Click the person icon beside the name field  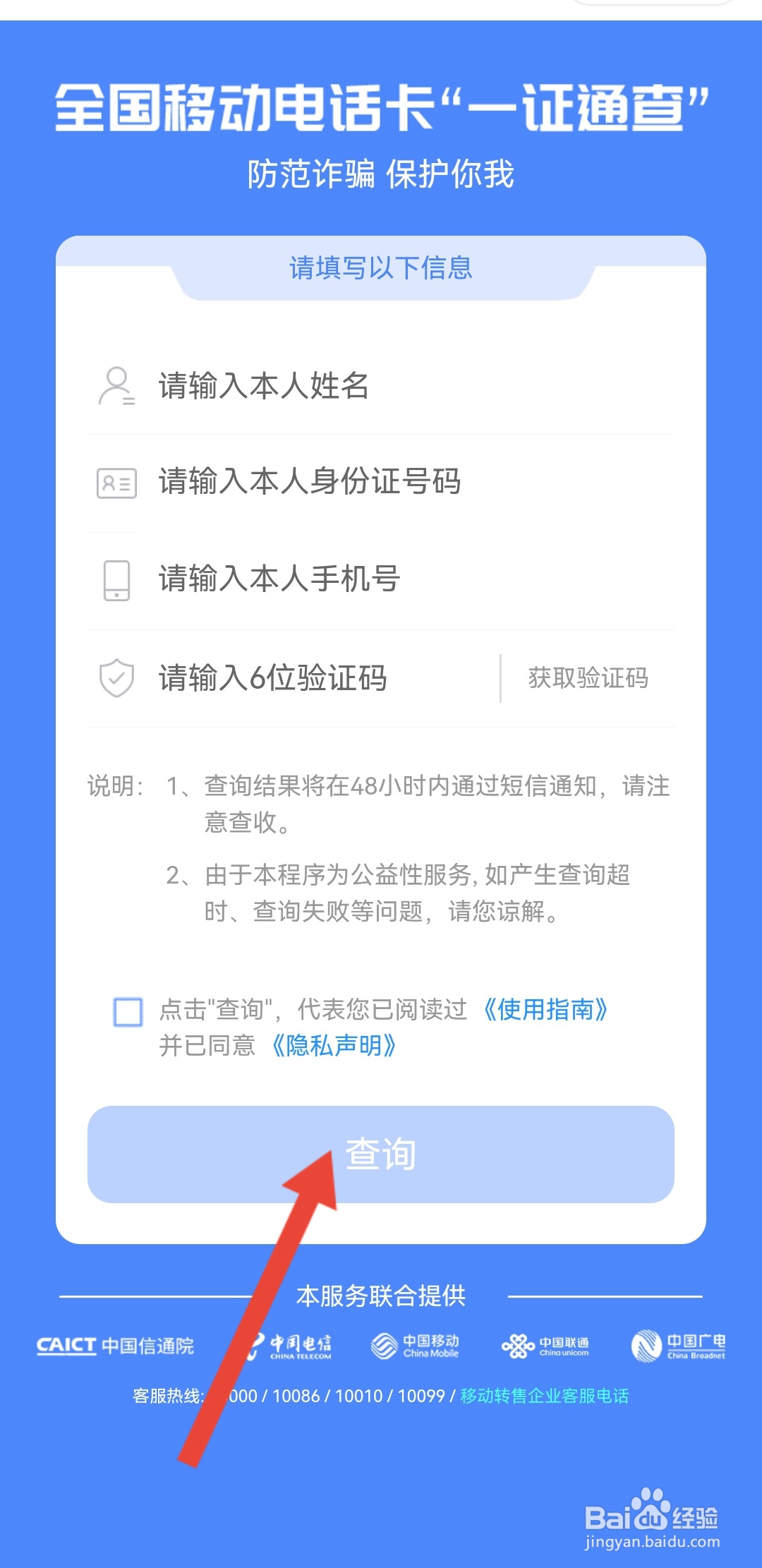pyautogui.click(x=115, y=385)
